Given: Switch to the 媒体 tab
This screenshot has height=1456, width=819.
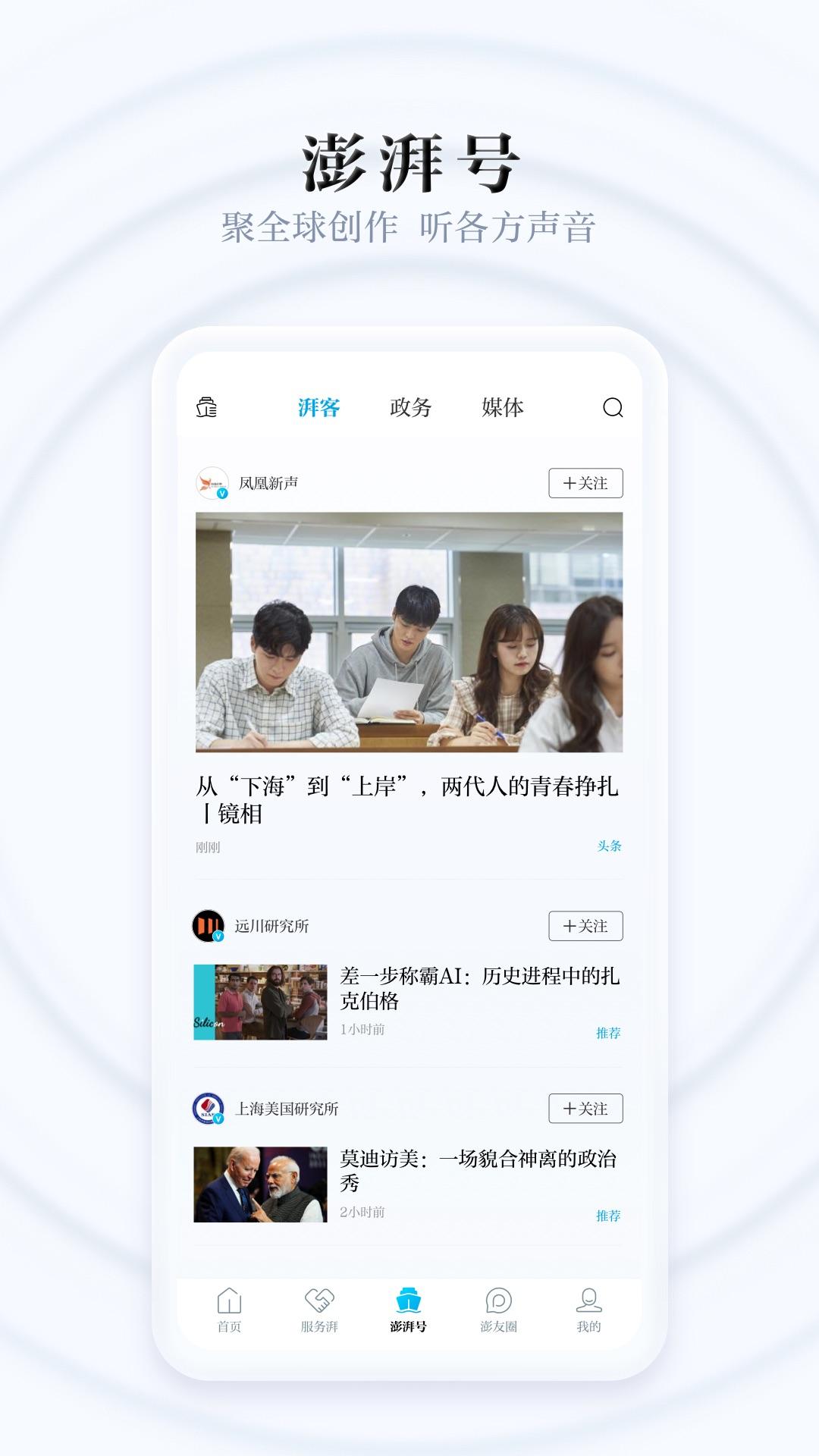Looking at the screenshot, I should tap(504, 407).
